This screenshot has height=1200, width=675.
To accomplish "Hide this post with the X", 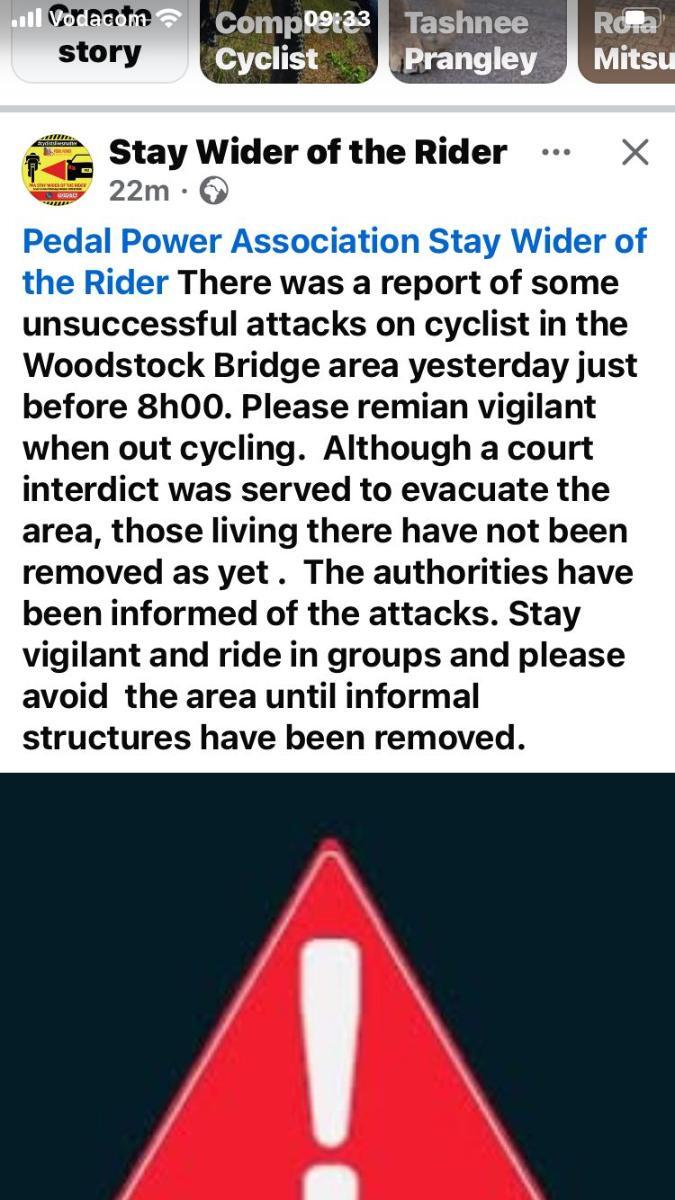I will (635, 152).
